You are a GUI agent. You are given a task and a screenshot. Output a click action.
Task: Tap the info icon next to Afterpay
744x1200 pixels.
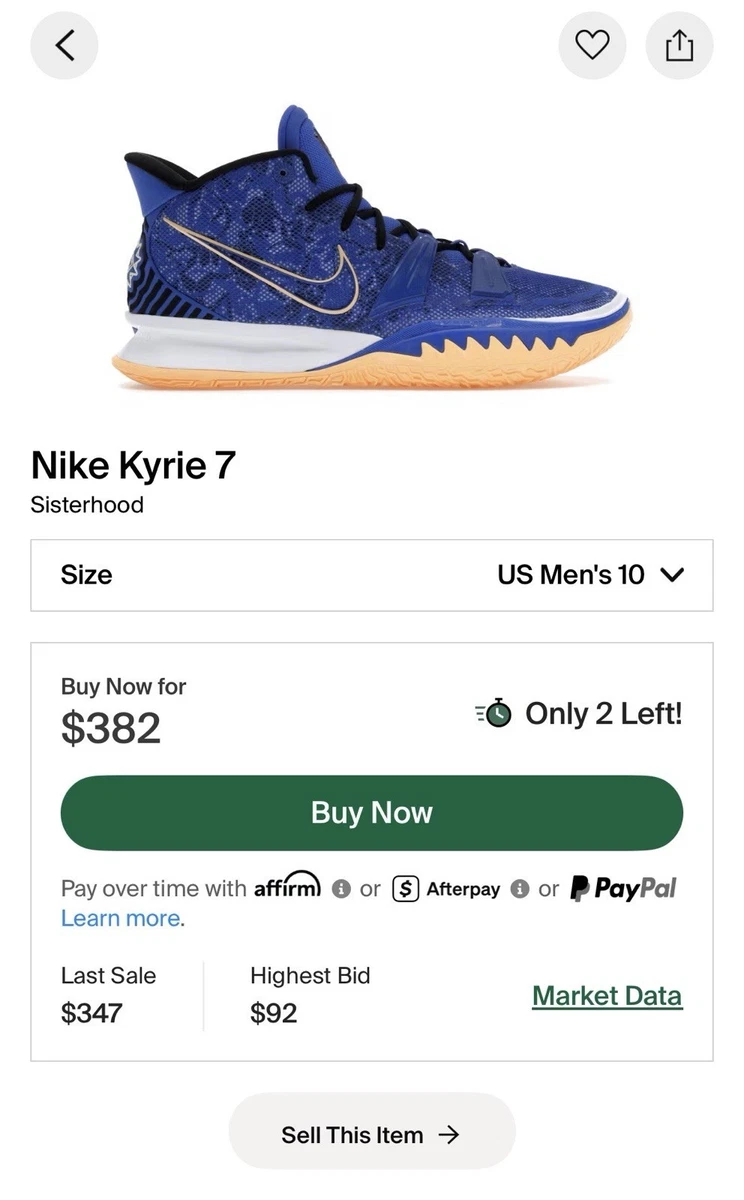[519, 888]
